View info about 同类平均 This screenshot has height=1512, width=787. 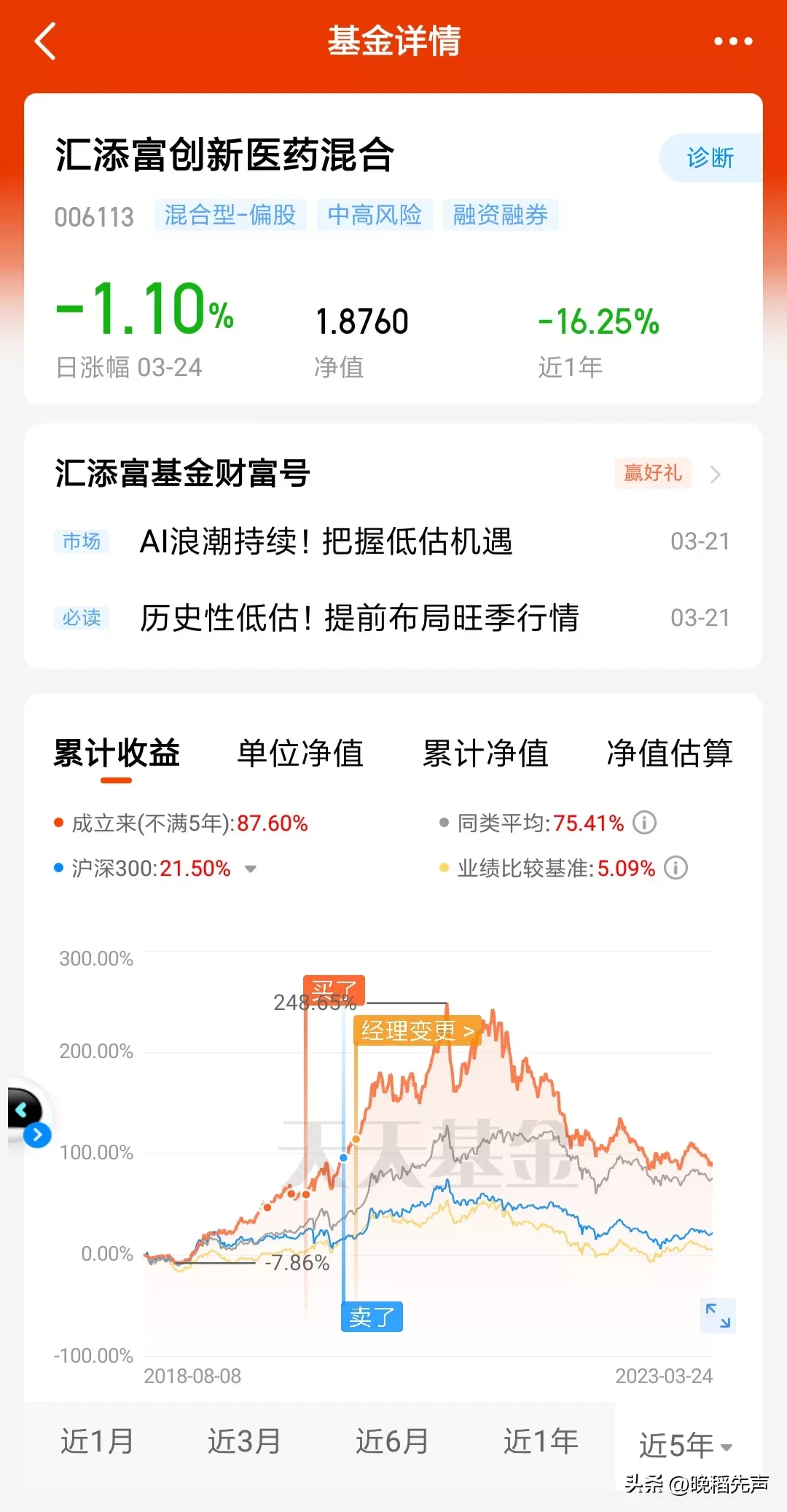pyautogui.click(x=644, y=823)
